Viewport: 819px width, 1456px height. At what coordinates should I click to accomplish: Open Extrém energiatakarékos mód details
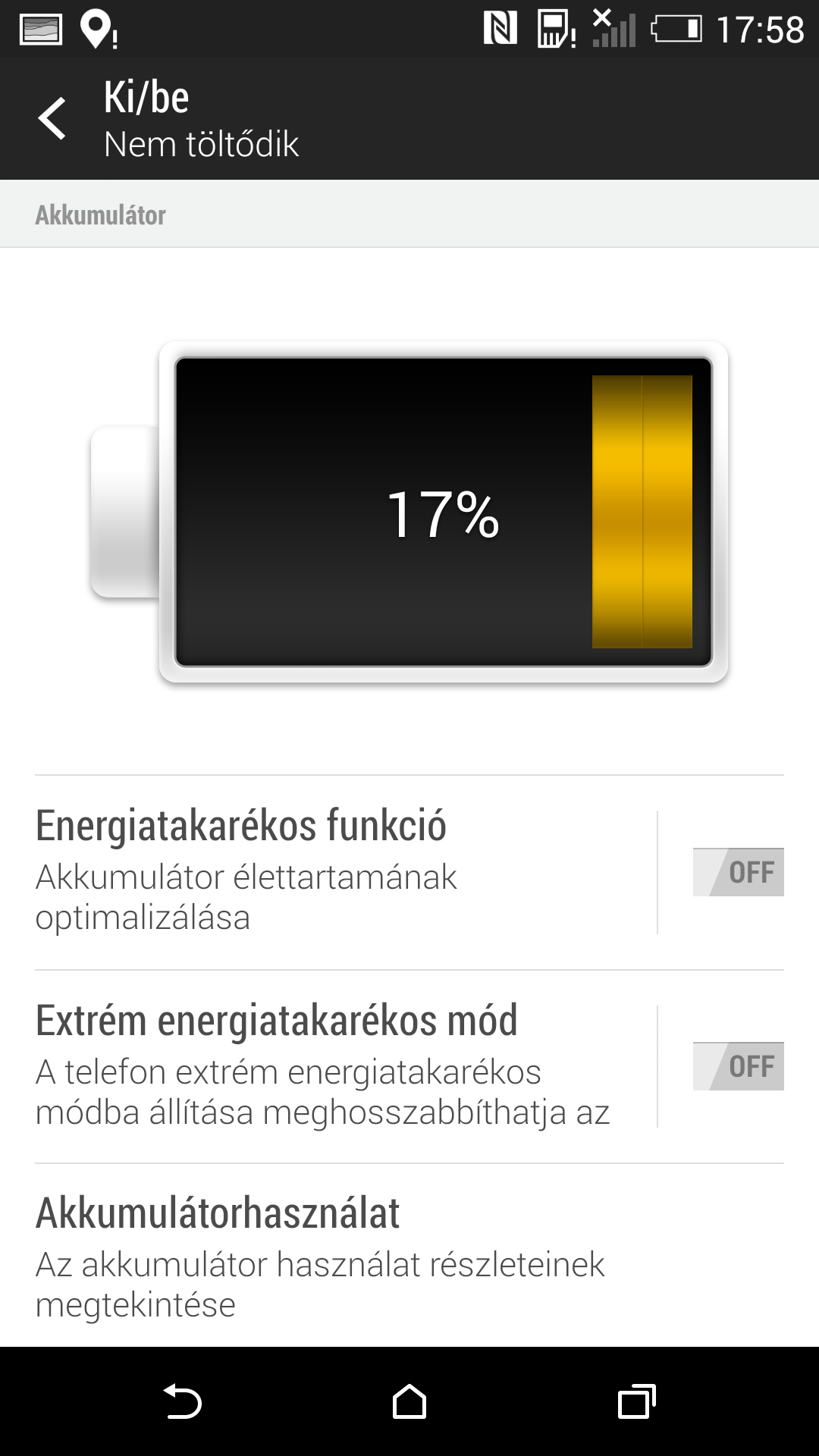pyautogui.click(x=334, y=1066)
